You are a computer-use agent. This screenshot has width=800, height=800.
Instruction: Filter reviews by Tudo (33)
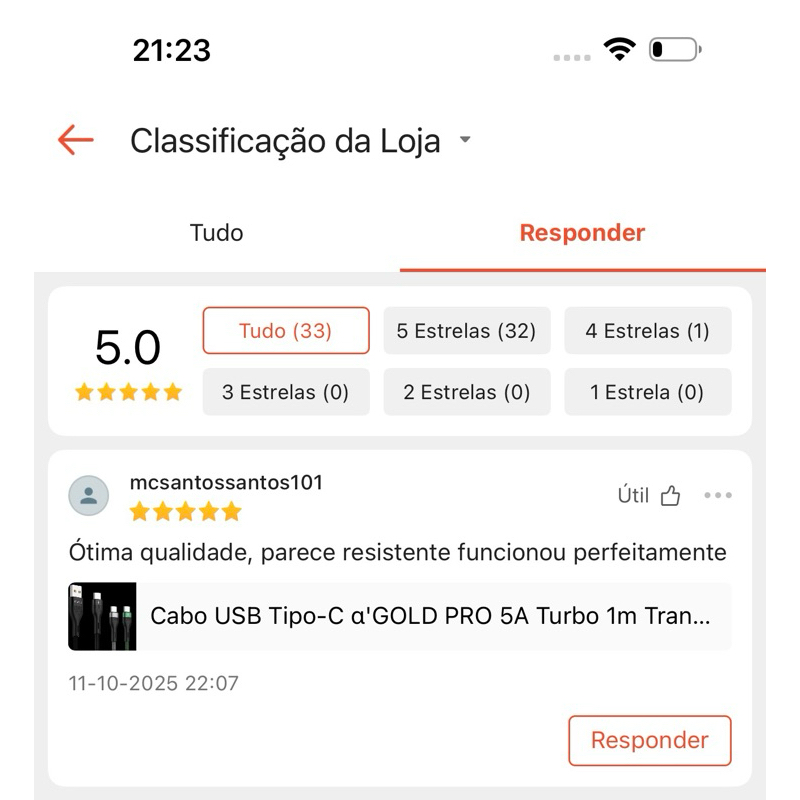click(x=285, y=331)
